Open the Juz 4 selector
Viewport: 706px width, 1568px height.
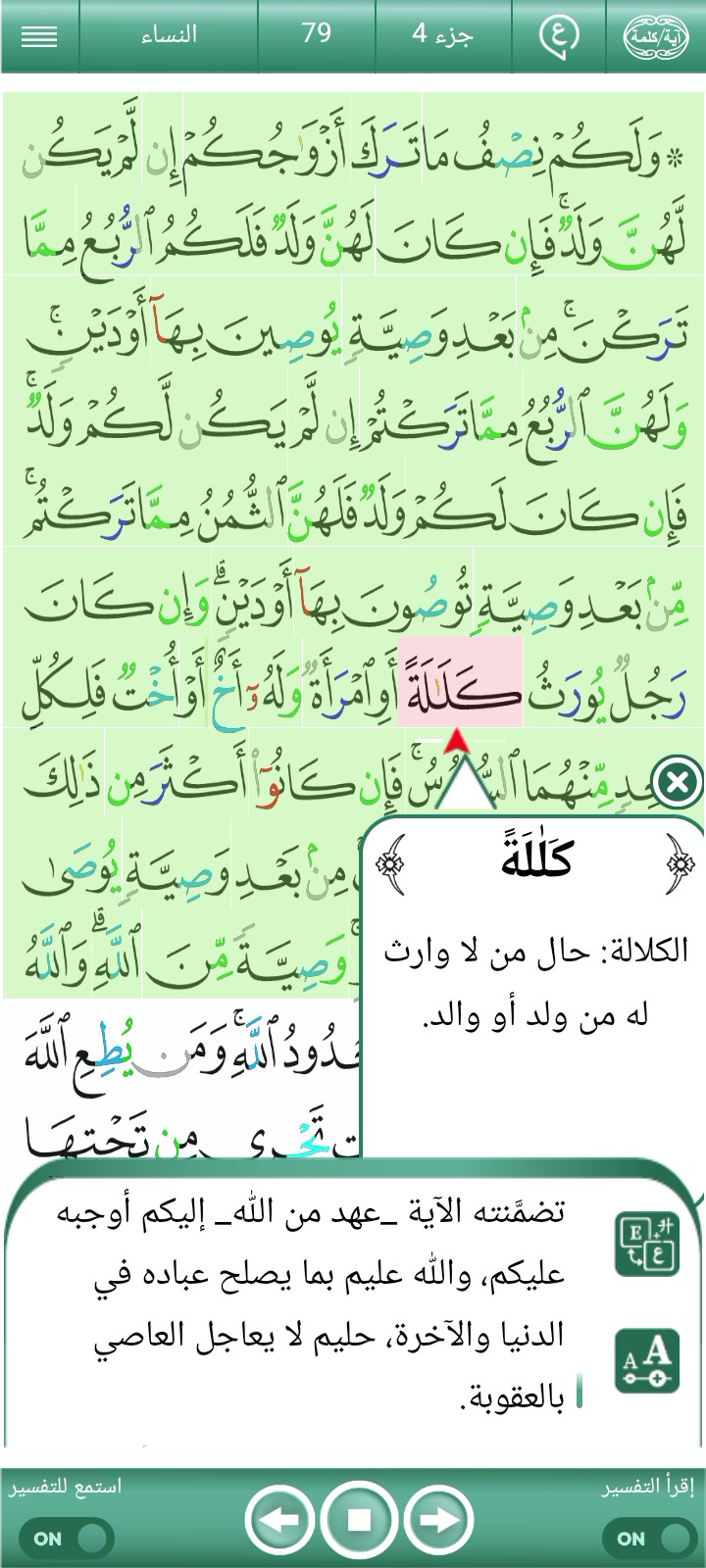point(442,35)
